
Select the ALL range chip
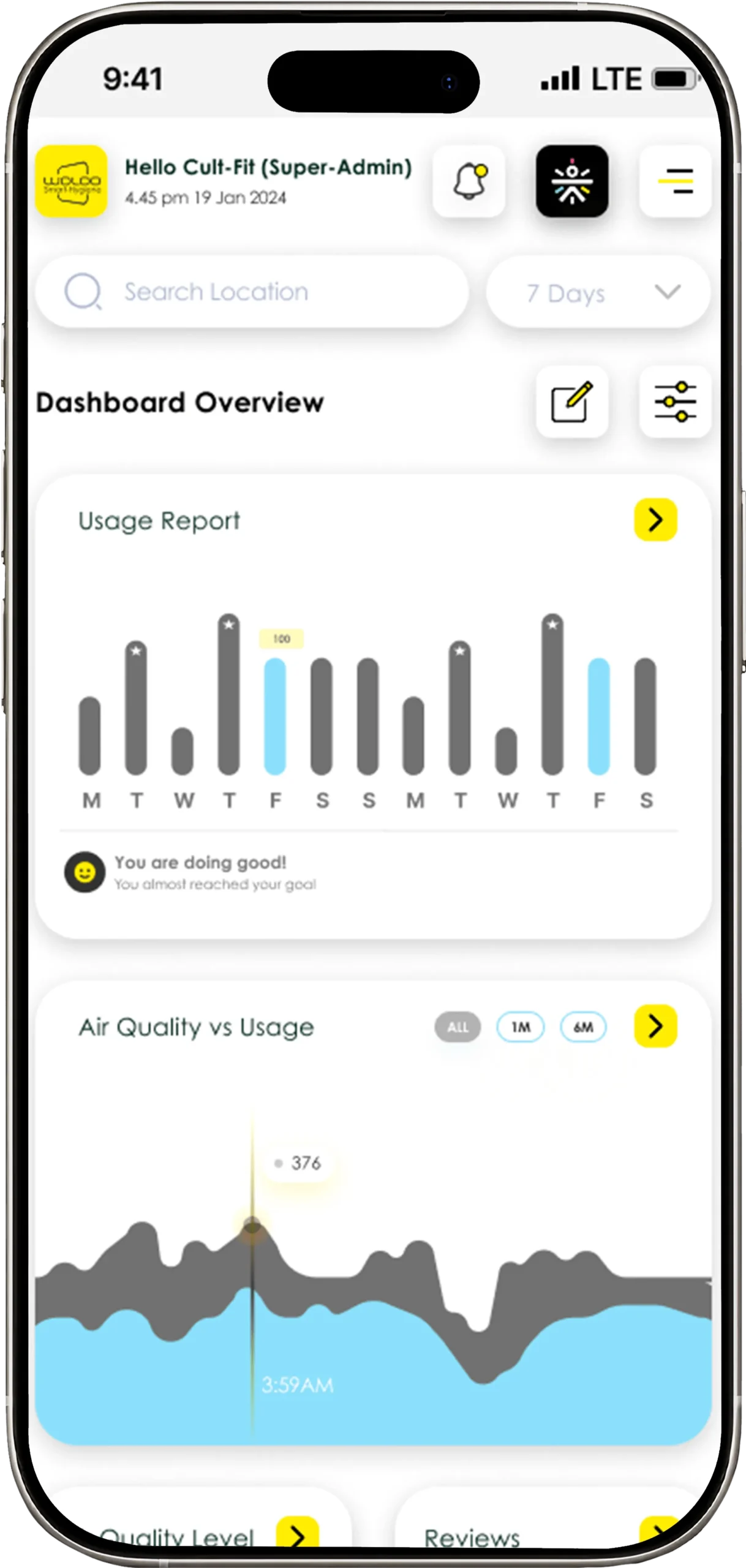pos(458,1027)
